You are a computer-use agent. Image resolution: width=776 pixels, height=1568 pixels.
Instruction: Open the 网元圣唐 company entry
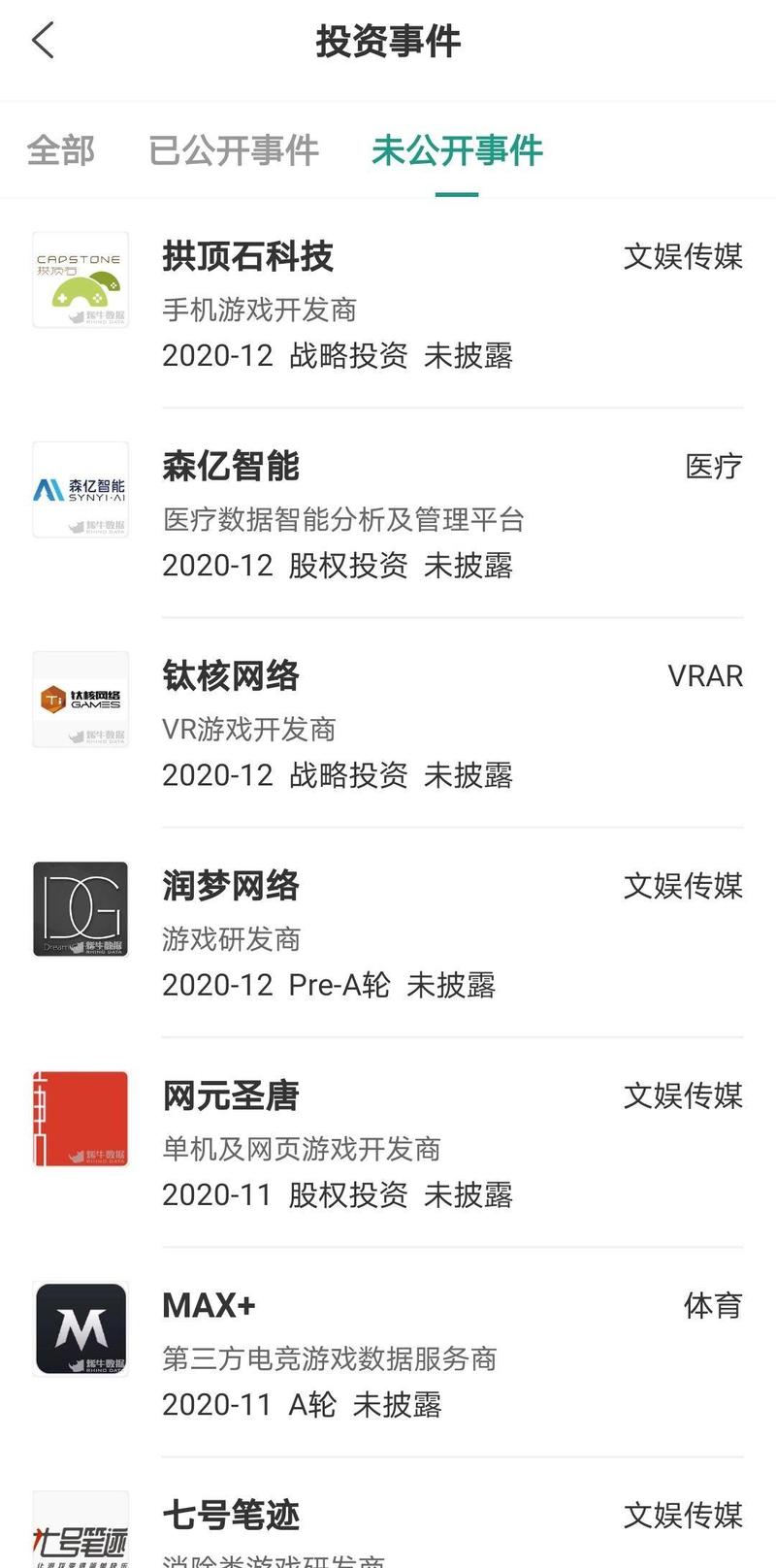(x=230, y=1095)
